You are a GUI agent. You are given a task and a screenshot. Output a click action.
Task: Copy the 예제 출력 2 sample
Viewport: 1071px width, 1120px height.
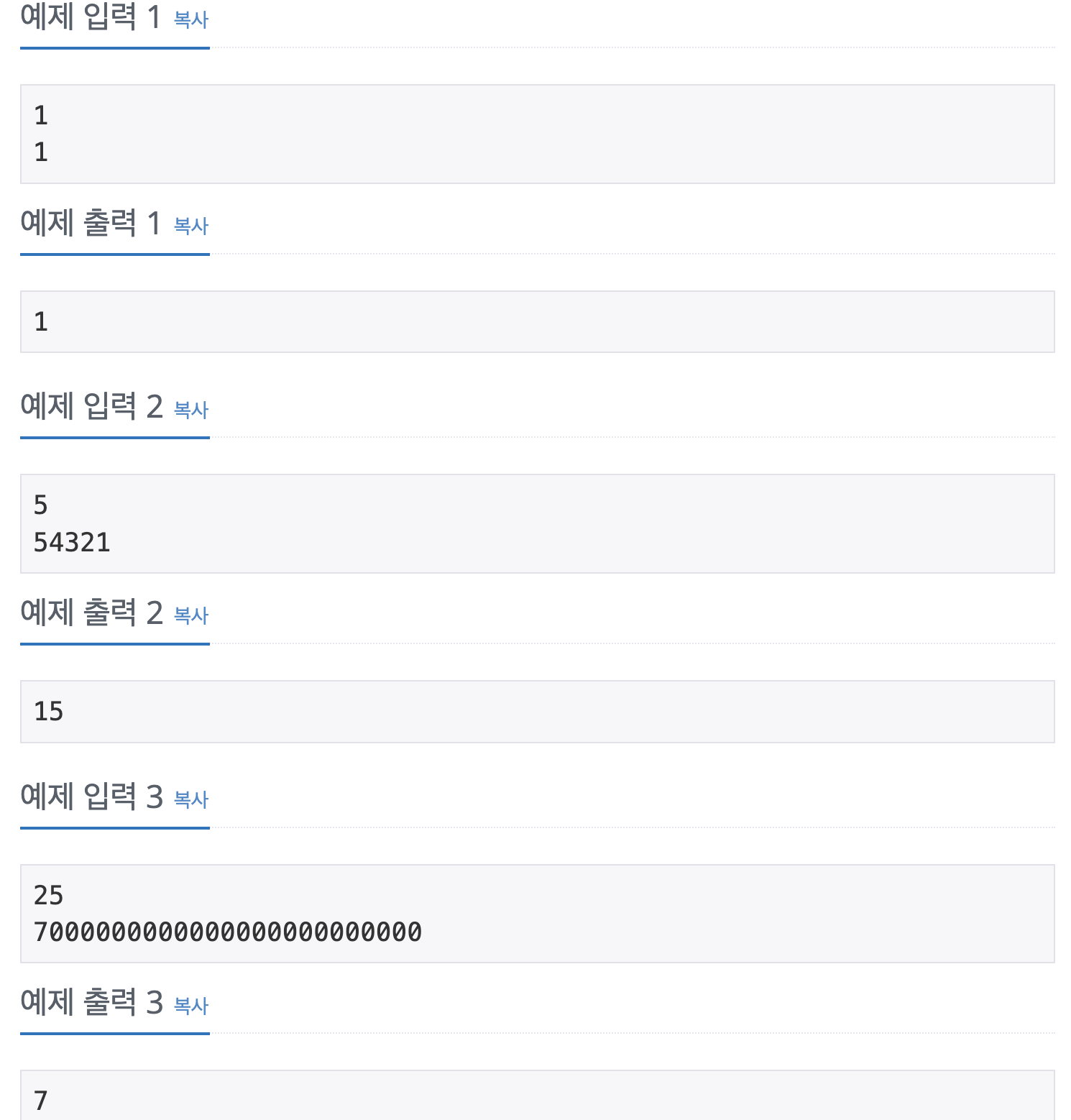[191, 616]
